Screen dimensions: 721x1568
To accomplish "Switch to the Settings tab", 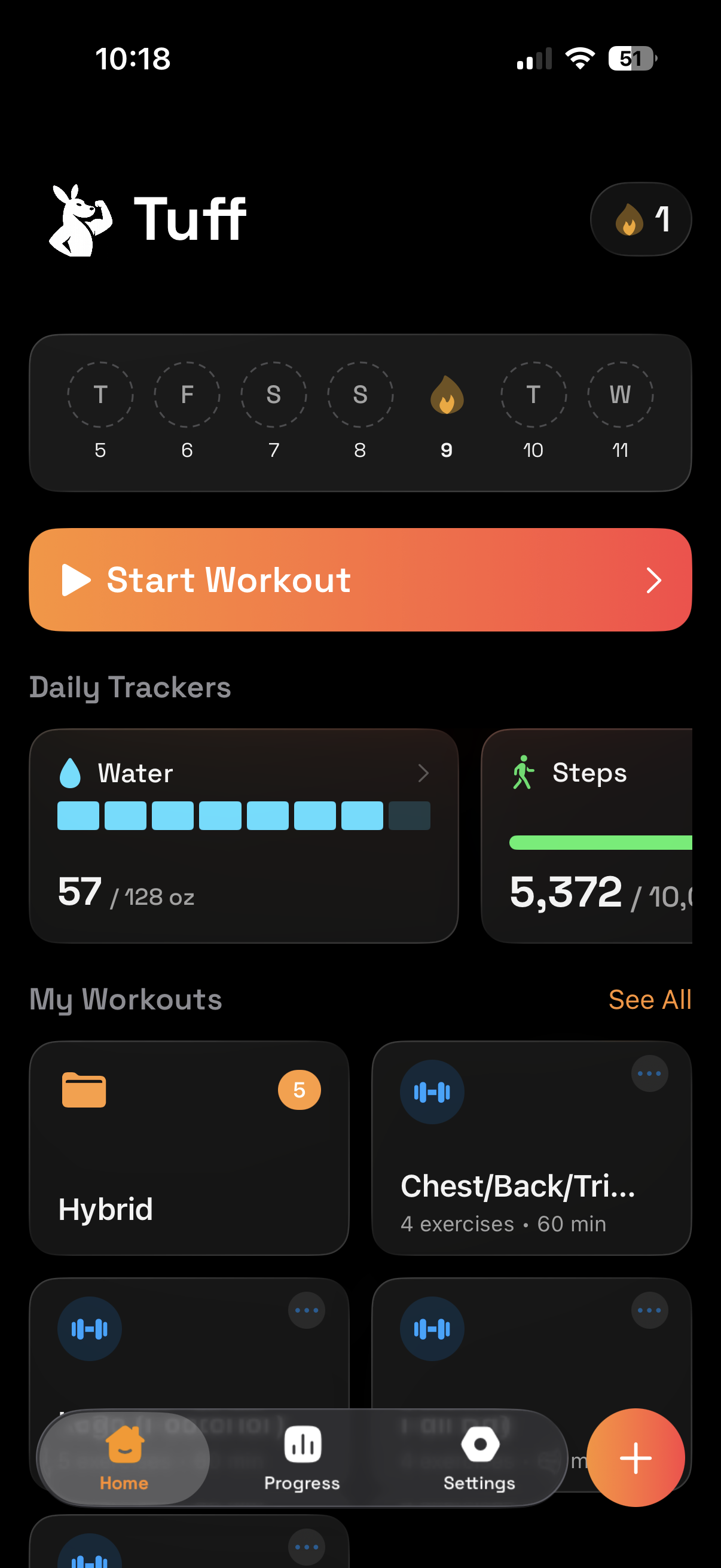I will [479, 1459].
